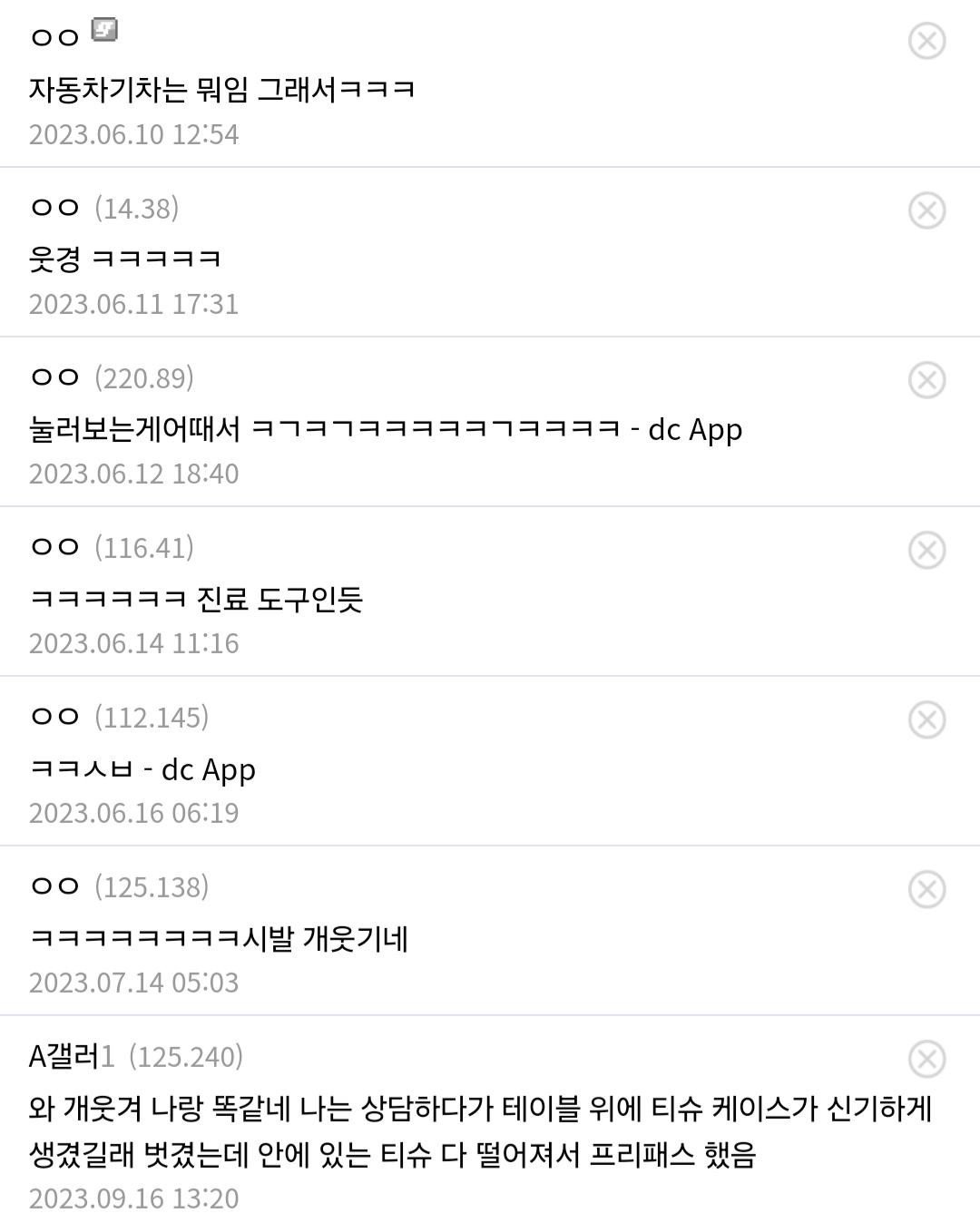Remove the comment by ㅇㅇ (220.89)
The height and width of the screenshot is (1223, 980).
[926, 380]
